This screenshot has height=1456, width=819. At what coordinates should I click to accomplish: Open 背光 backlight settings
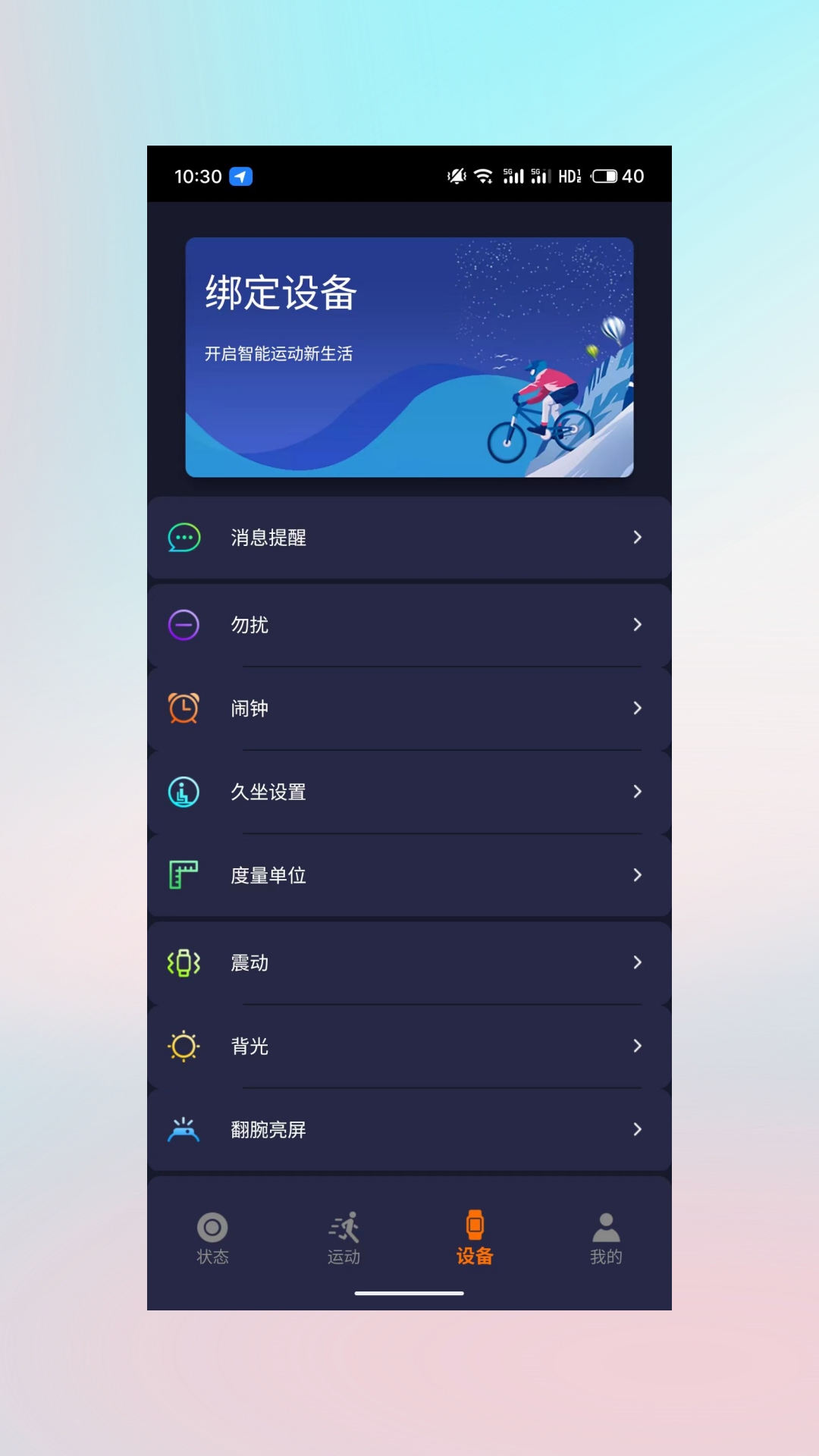(409, 1046)
